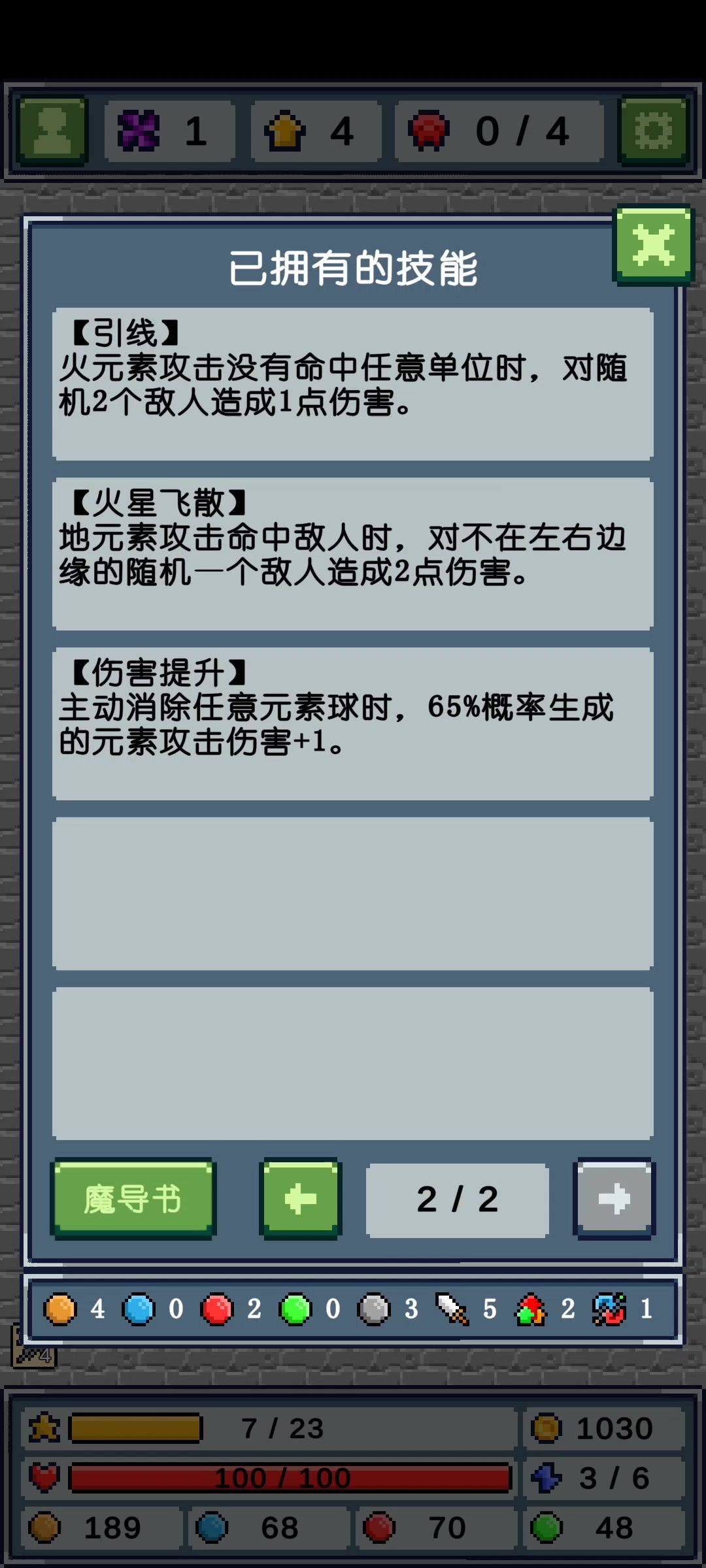Open the character profile button
Image resolution: width=706 pixels, height=1568 pixels.
(x=52, y=131)
